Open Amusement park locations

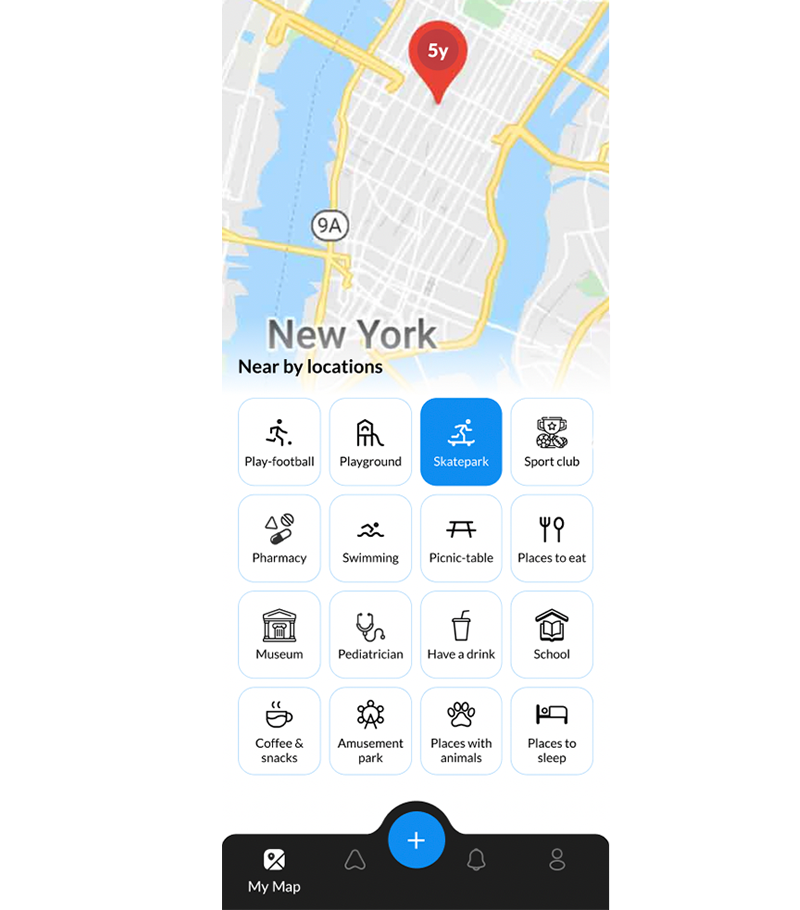tap(370, 731)
